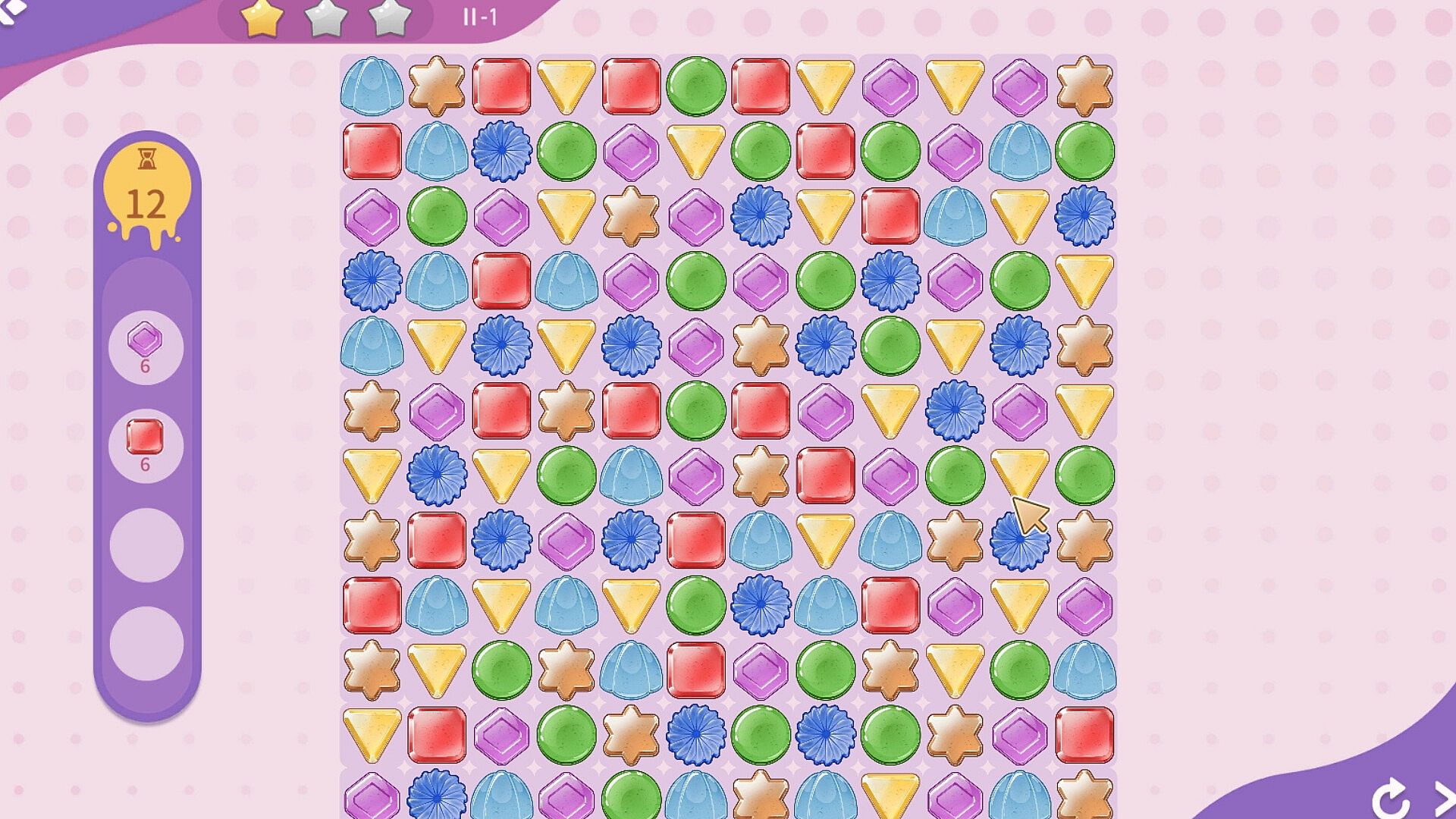Screen dimensions: 1456x819
Task: Skip to the next level arrow
Action: pyautogui.click(x=1444, y=799)
